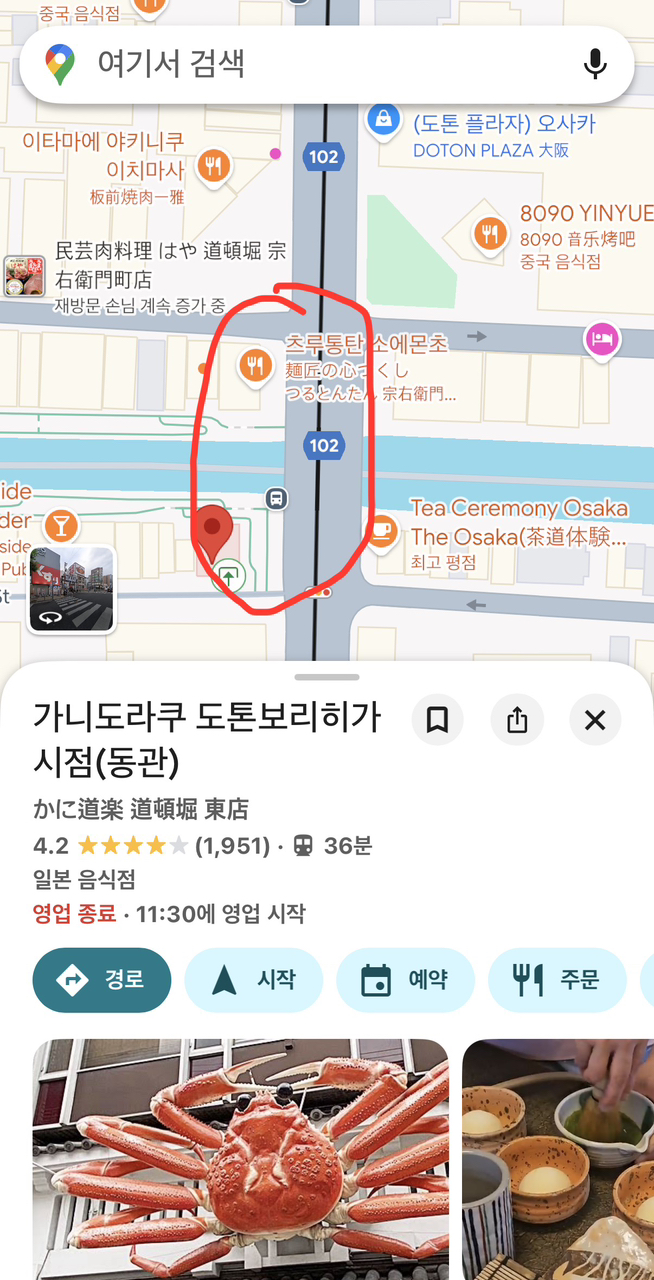Open the giant crab sign photo
The image size is (654, 1280).
pyautogui.click(x=241, y=1160)
